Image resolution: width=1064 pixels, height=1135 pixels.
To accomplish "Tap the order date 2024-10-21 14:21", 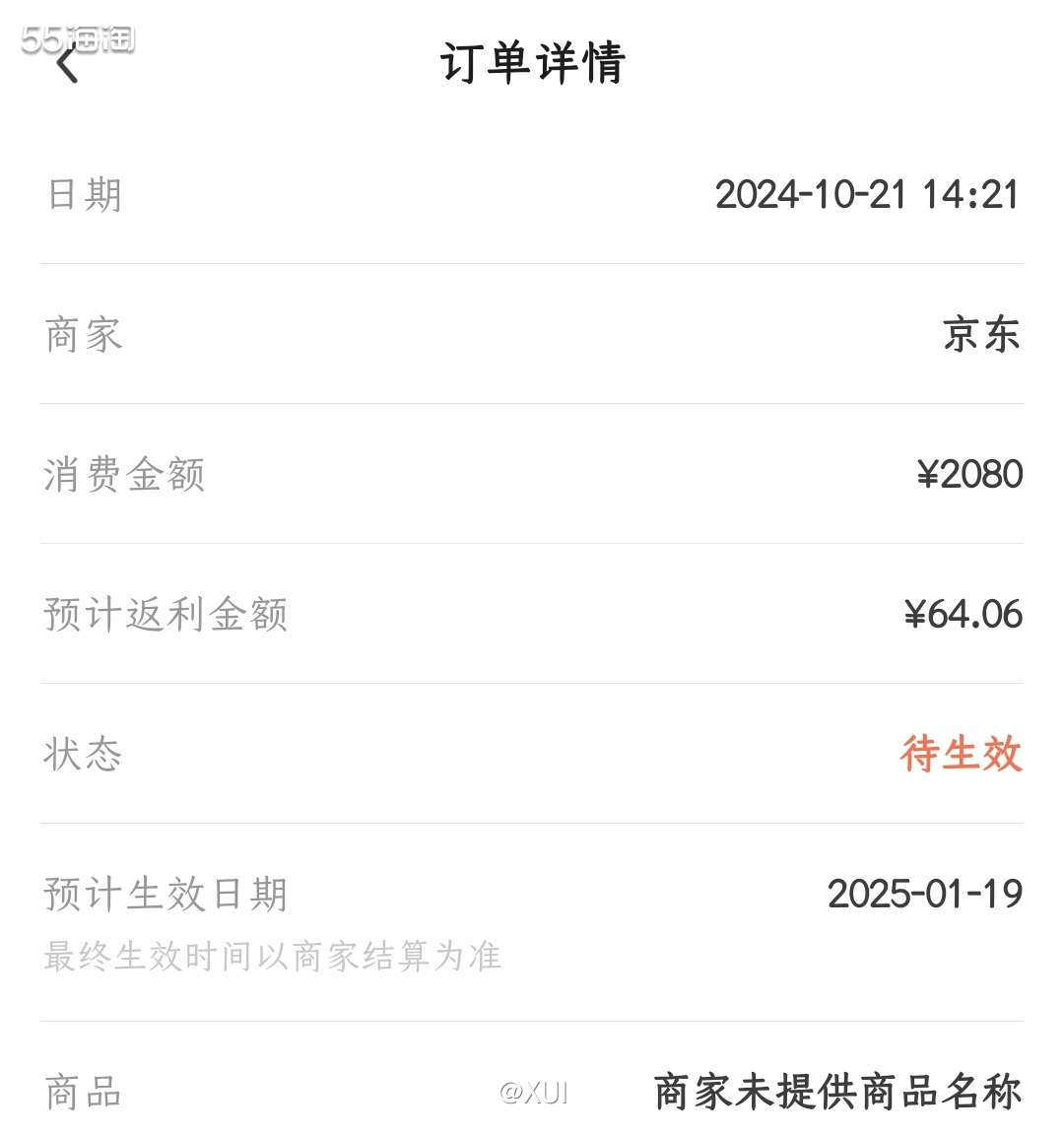I will pyautogui.click(x=870, y=194).
